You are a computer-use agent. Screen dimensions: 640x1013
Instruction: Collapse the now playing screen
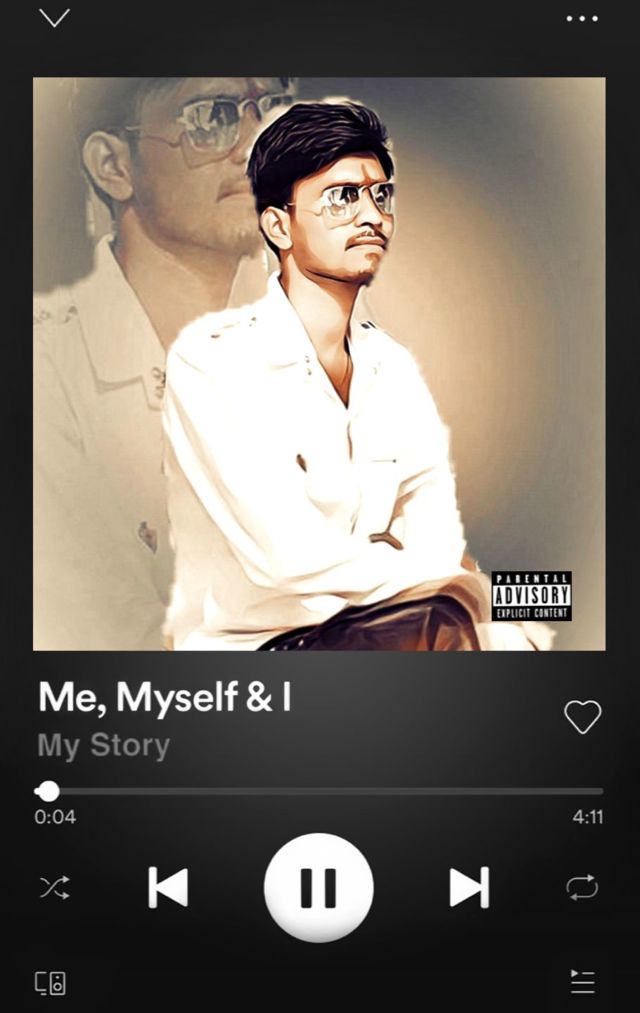(54, 18)
